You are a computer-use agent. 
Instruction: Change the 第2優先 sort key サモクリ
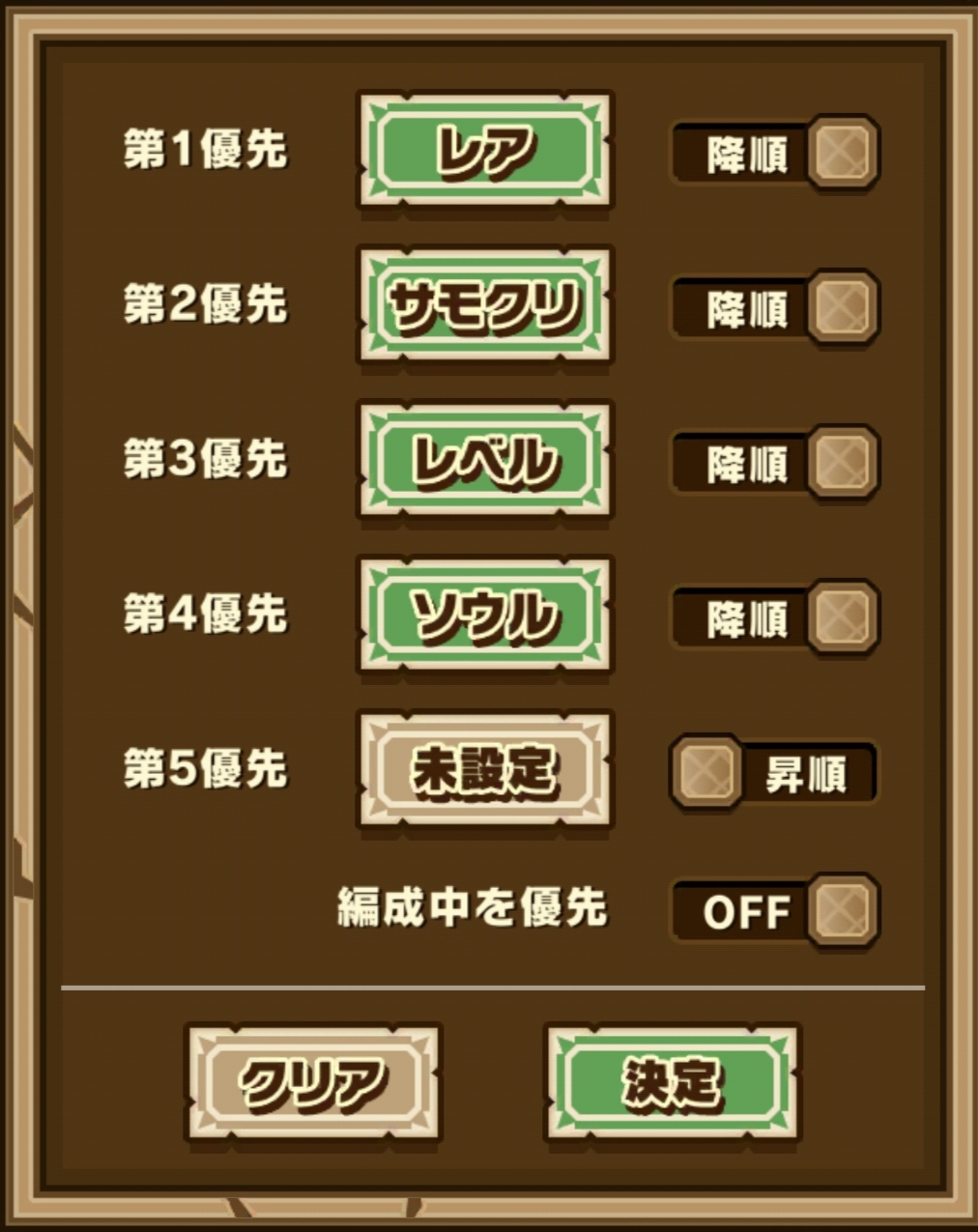[484, 305]
